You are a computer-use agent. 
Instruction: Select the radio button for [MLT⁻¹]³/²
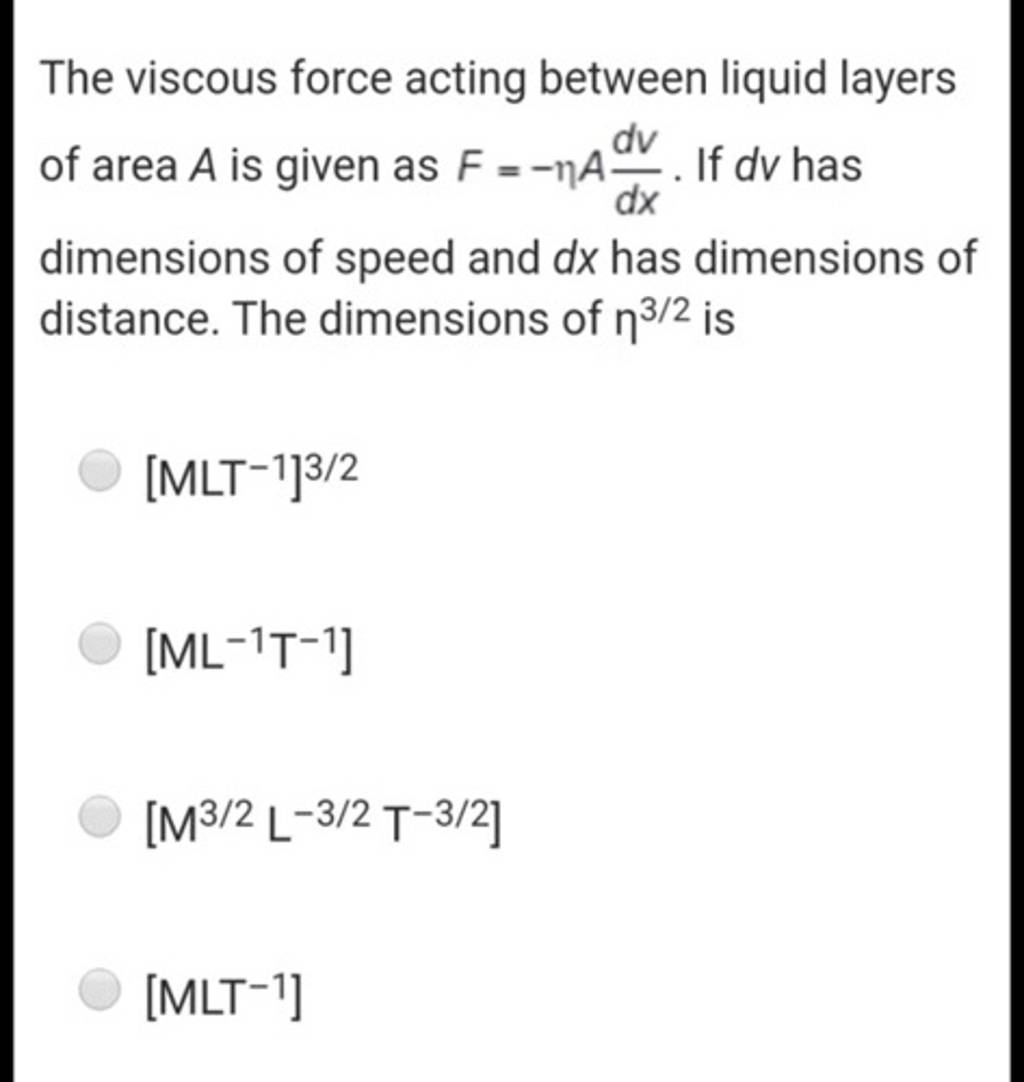[x=99, y=470]
